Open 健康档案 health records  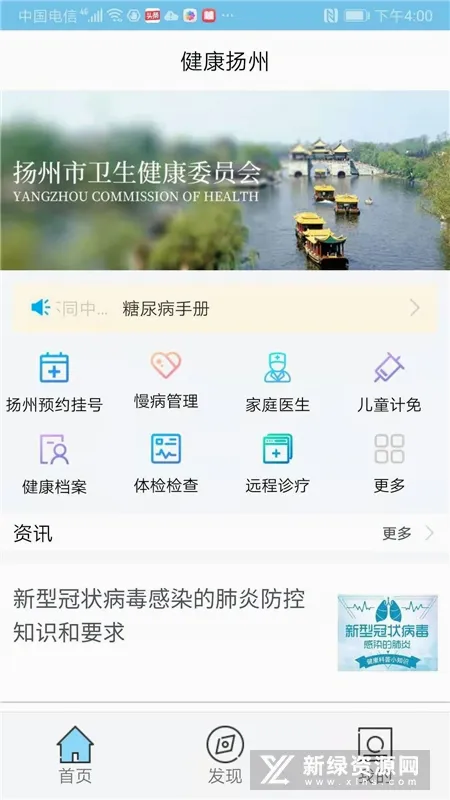click(54, 464)
